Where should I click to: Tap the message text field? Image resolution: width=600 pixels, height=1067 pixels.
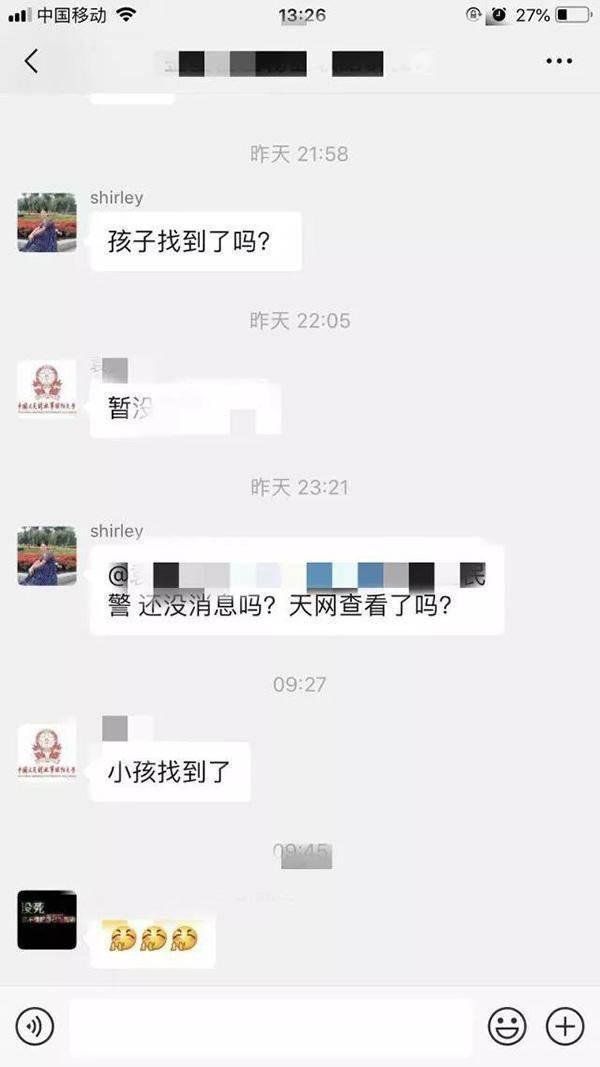270,1026
